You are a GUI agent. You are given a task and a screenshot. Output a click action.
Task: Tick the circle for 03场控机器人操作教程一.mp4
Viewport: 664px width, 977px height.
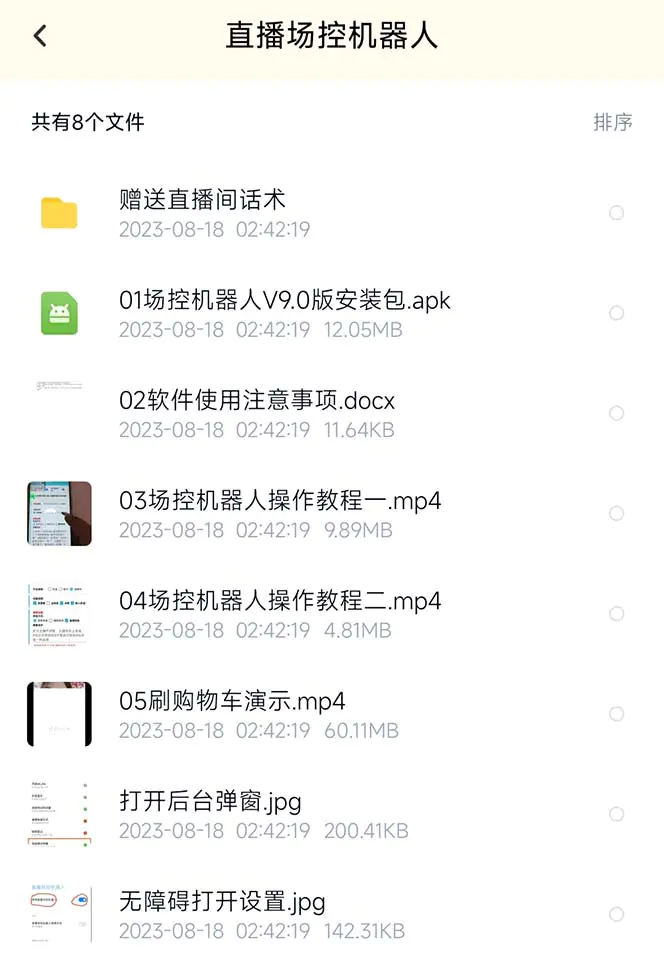pos(617,513)
